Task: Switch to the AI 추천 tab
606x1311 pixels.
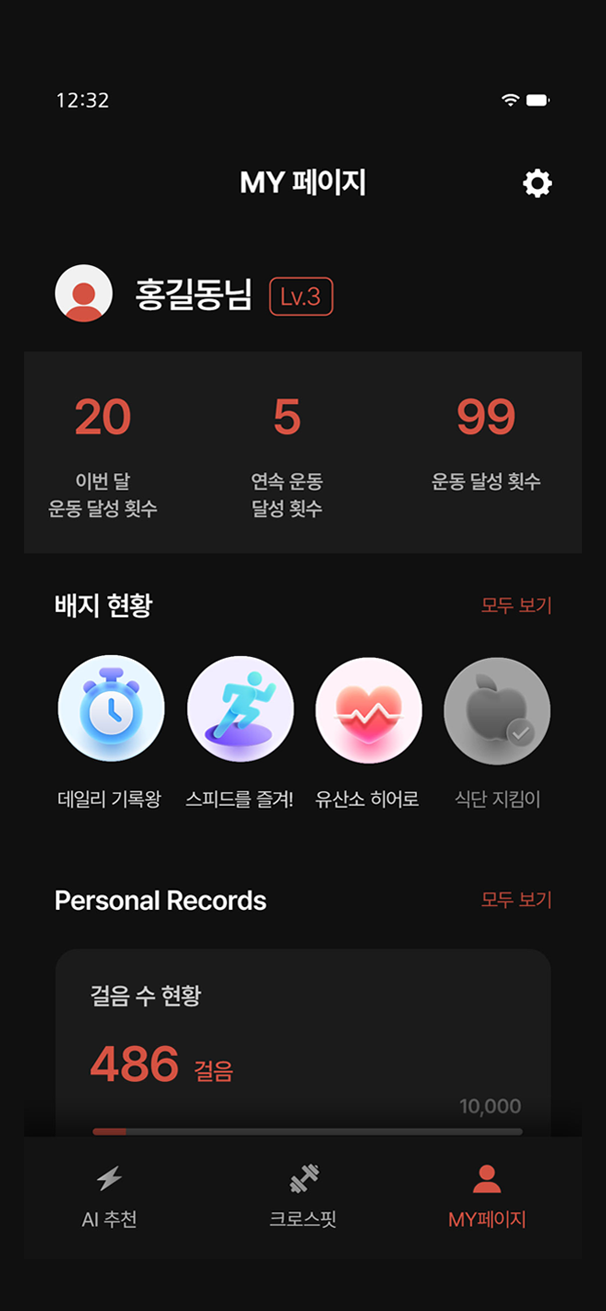Action: [x=109, y=1196]
